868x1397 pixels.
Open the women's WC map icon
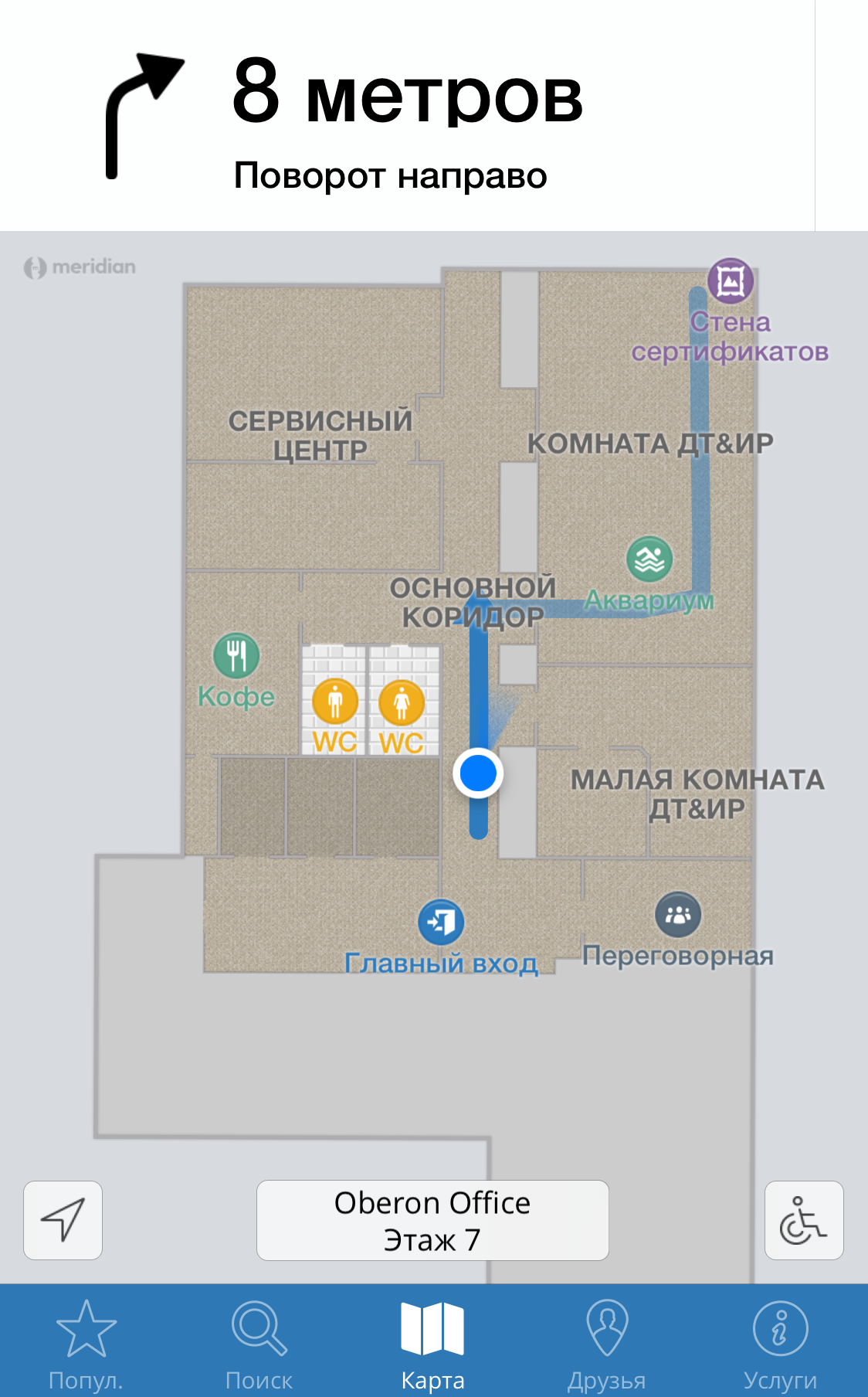coord(402,702)
